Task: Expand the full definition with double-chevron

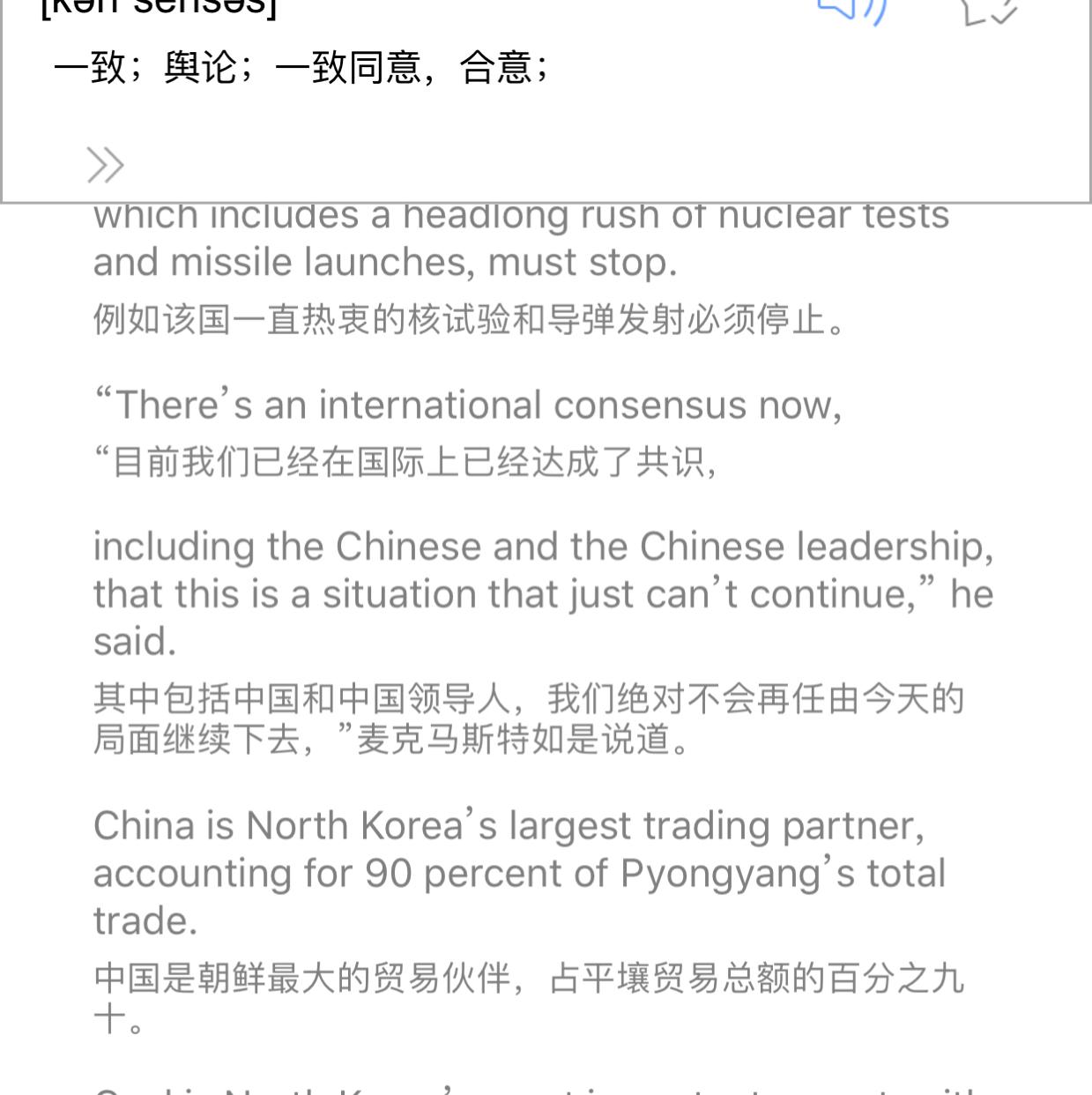Action: [x=106, y=165]
